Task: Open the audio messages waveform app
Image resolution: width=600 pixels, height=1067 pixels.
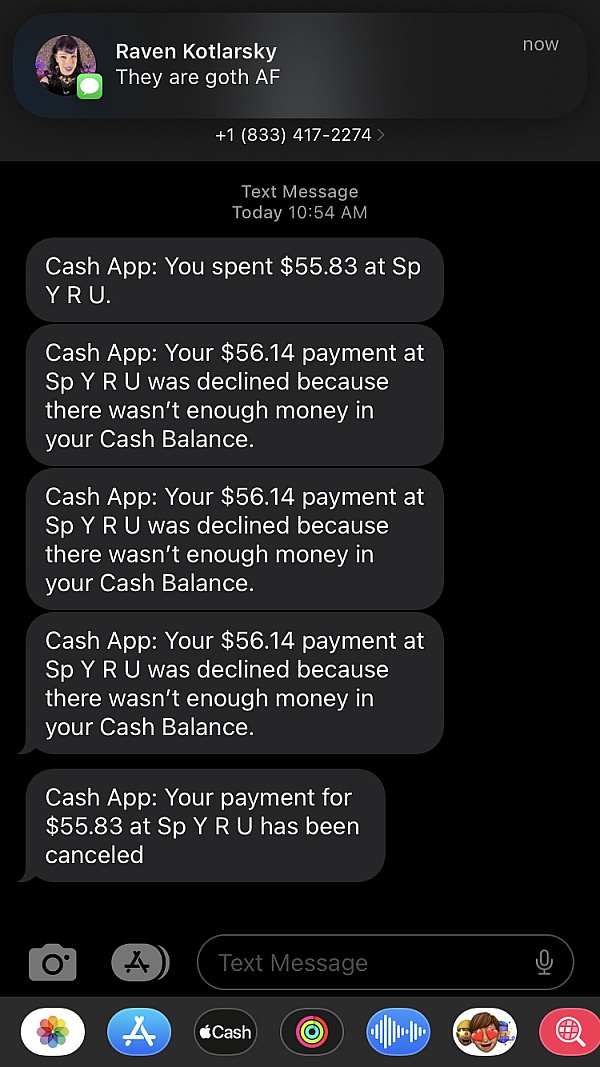Action: [397, 1031]
